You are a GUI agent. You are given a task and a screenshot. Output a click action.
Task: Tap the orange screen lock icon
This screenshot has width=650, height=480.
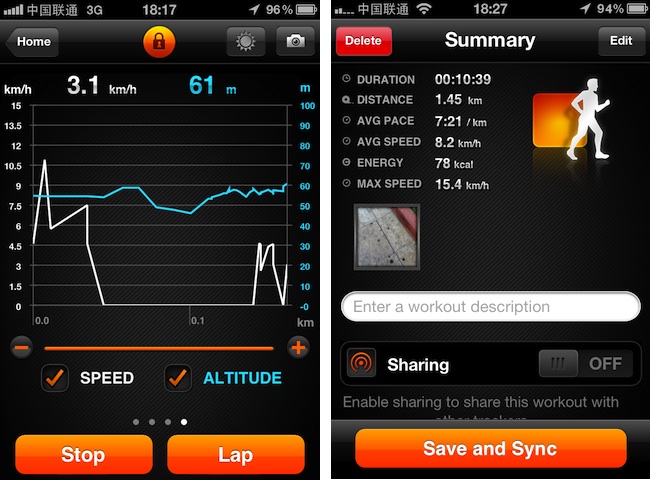click(x=158, y=42)
